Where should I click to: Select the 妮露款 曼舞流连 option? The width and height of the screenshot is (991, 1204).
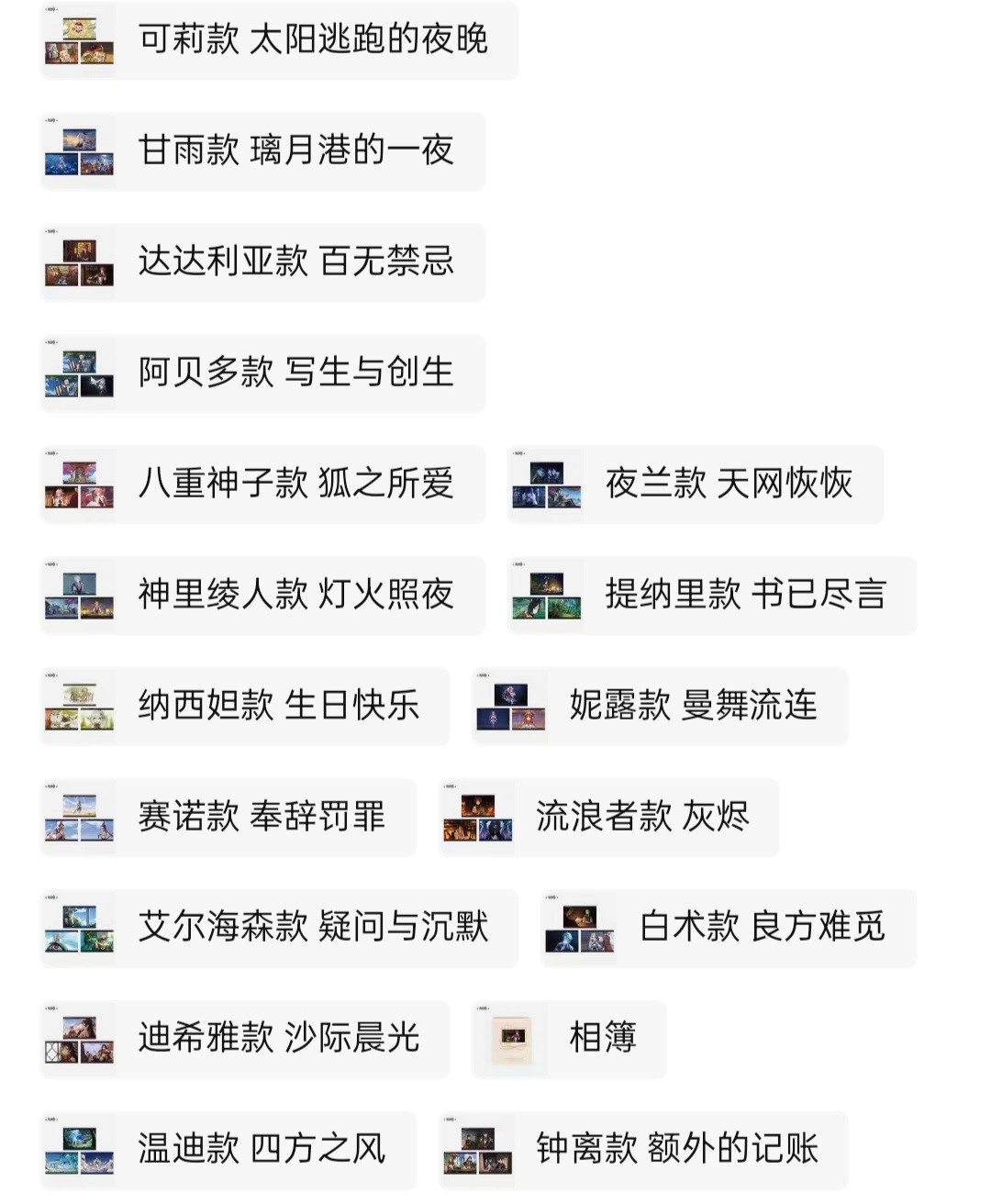pyautogui.click(x=660, y=707)
